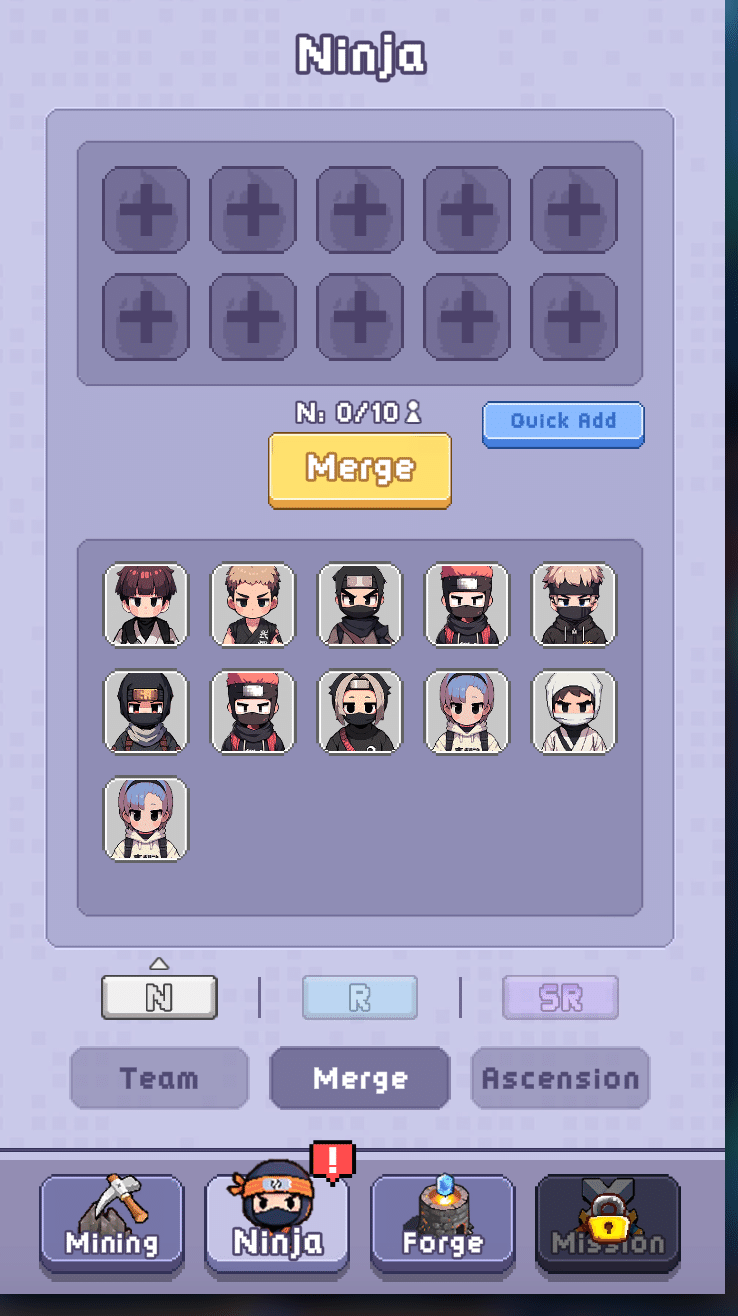Screen dimensions: 738x1316
Task: Pick the unmasked spiky blond ninja
Action: coord(253,604)
